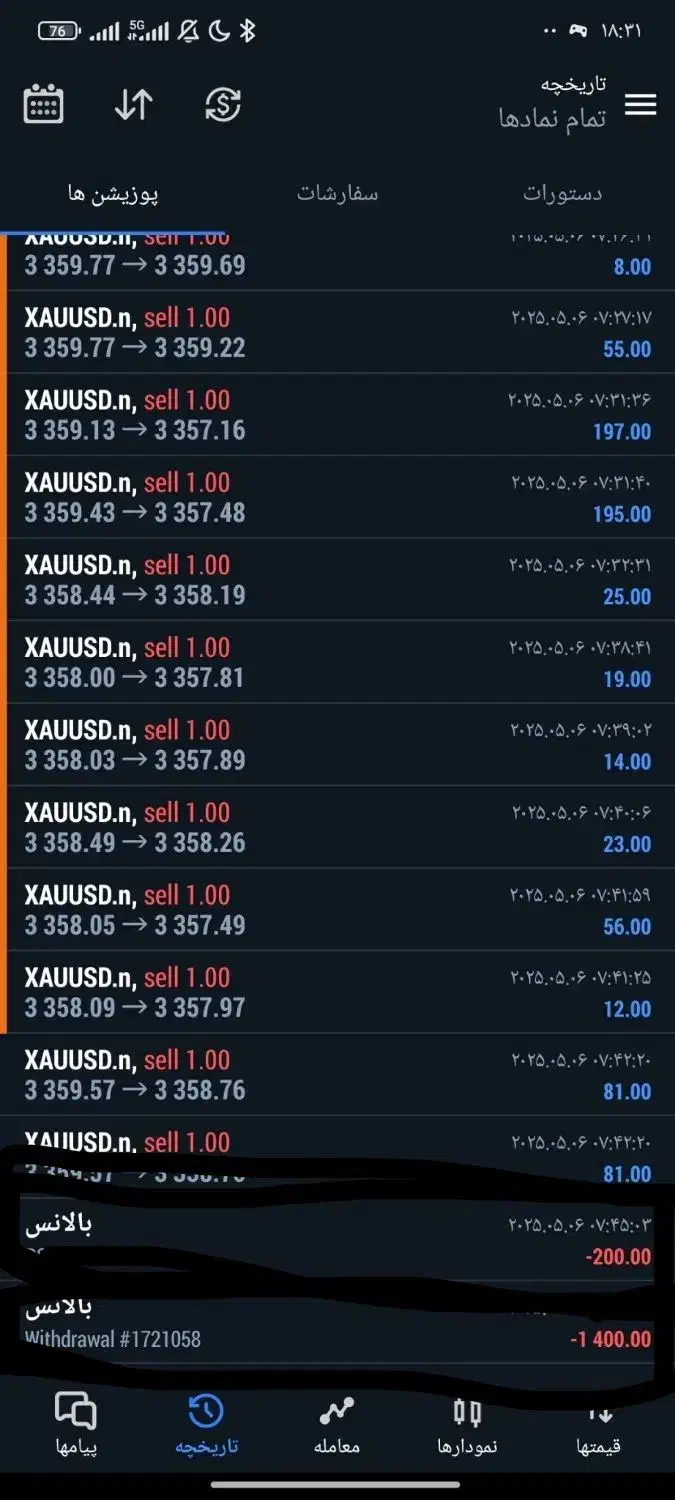
Task: Switch to the سفارشات tab
Action: [x=337, y=194]
